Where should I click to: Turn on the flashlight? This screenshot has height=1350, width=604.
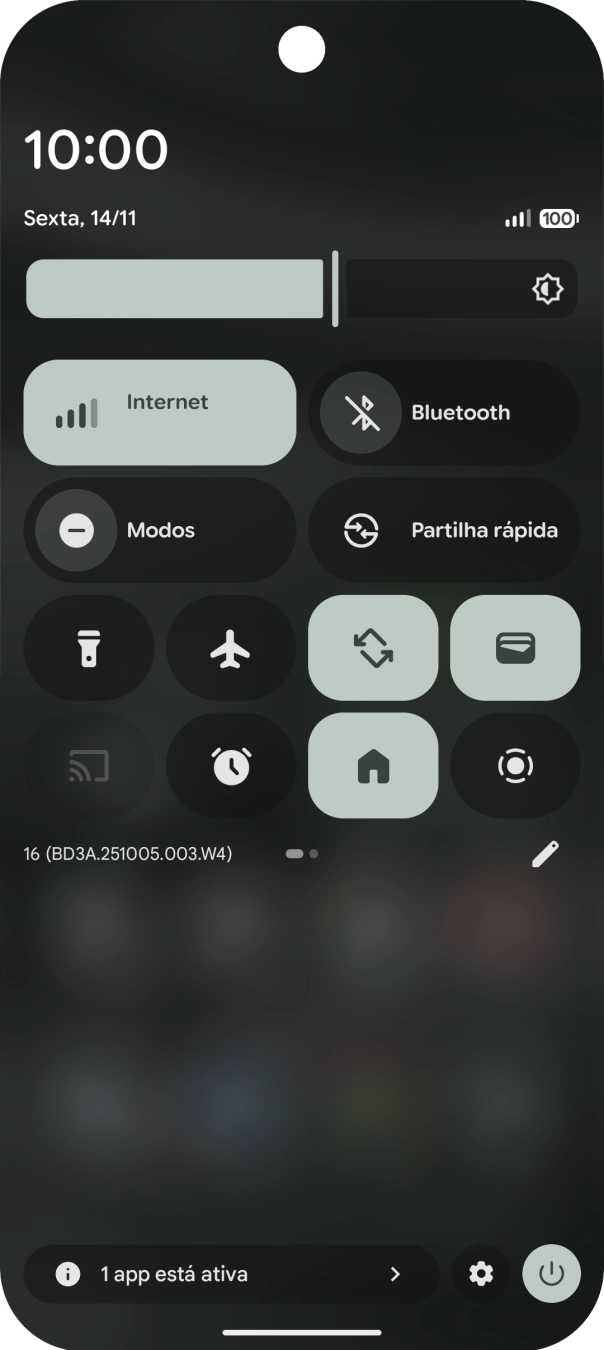[x=88, y=648]
